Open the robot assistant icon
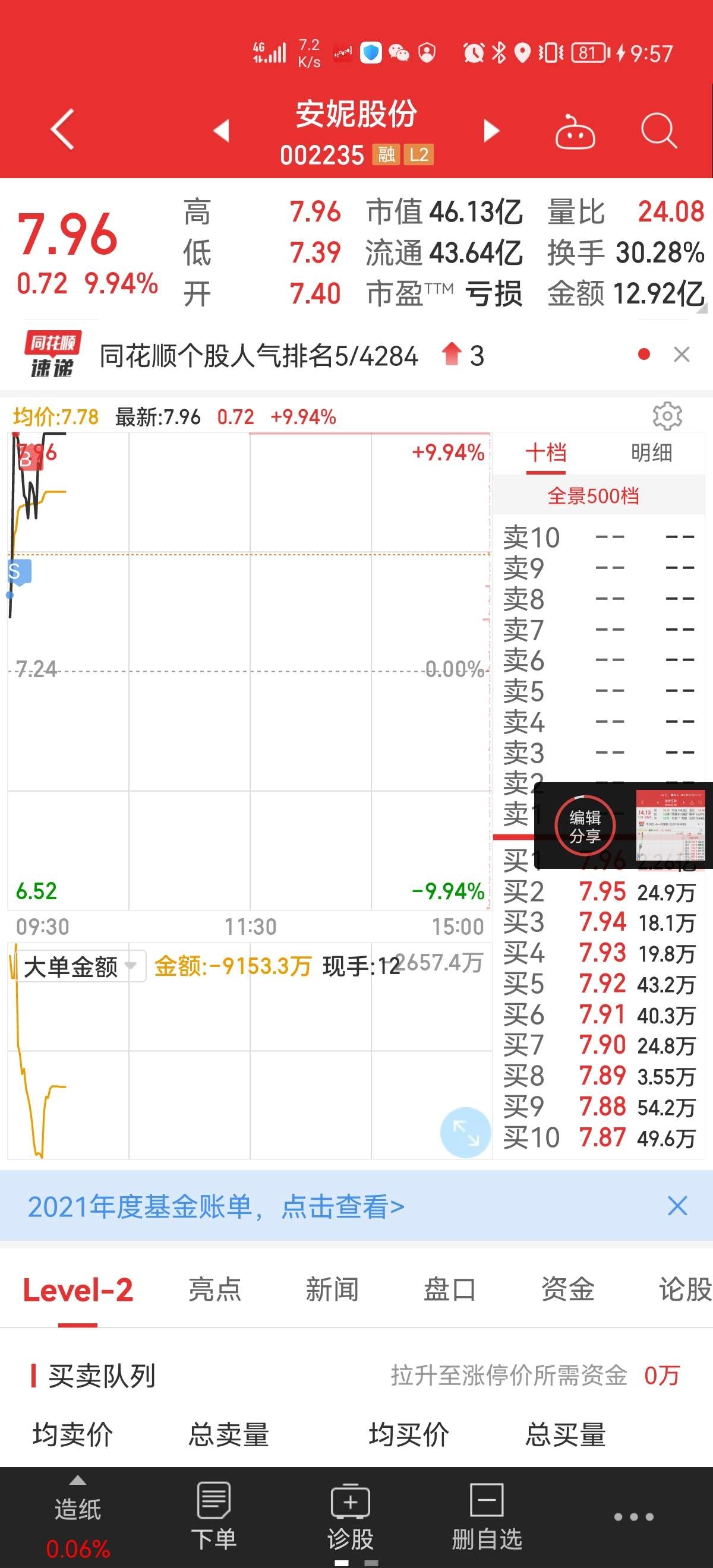 click(x=574, y=131)
